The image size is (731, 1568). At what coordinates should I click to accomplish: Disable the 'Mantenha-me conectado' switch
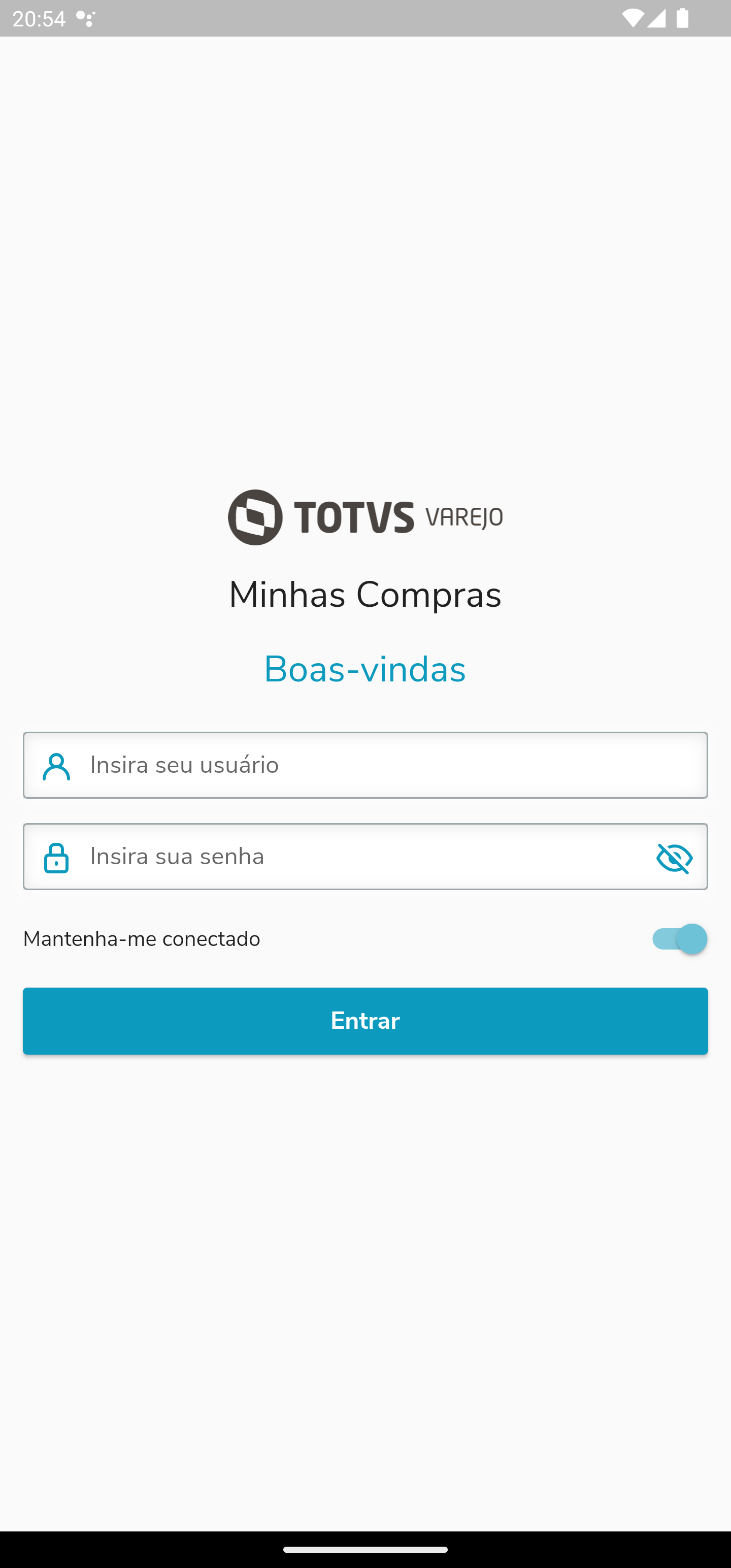point(679,938)
